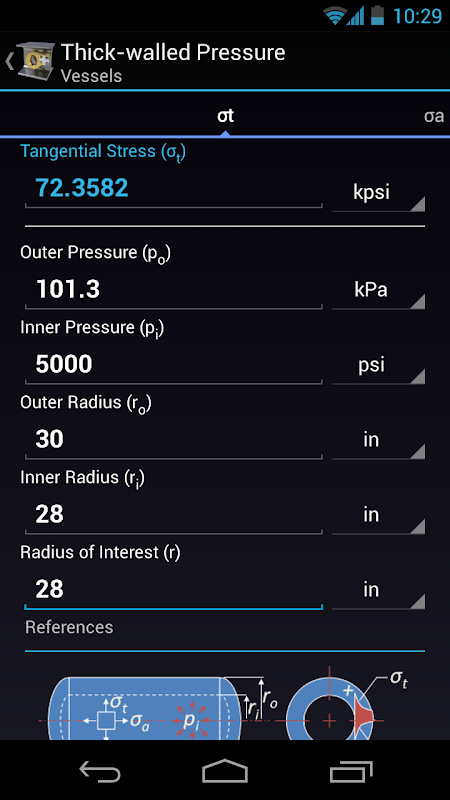Edit the Inner Radius field
Viewport: 450px width, 800px height.
(x=173, y=514)
